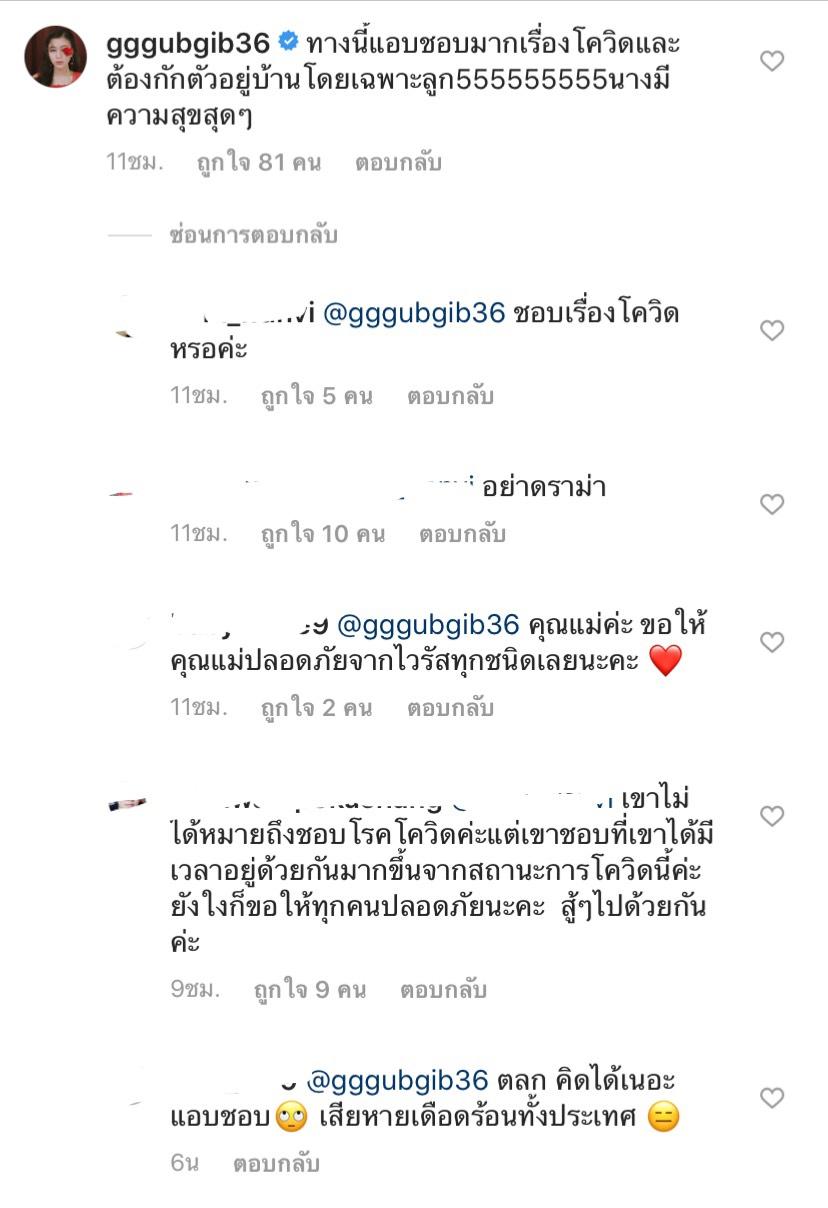Viewport: 828px width, 1208px height.
Task: Hide replies with ซ่อนการตอบกลับ
Action: click(254, 235)
